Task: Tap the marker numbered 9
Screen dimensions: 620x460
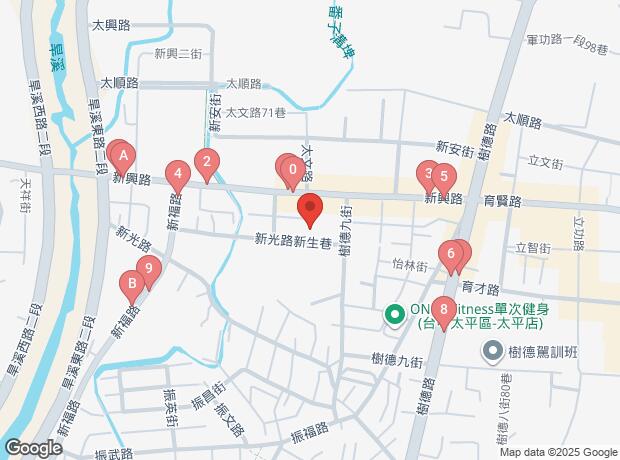Action: 149,269
